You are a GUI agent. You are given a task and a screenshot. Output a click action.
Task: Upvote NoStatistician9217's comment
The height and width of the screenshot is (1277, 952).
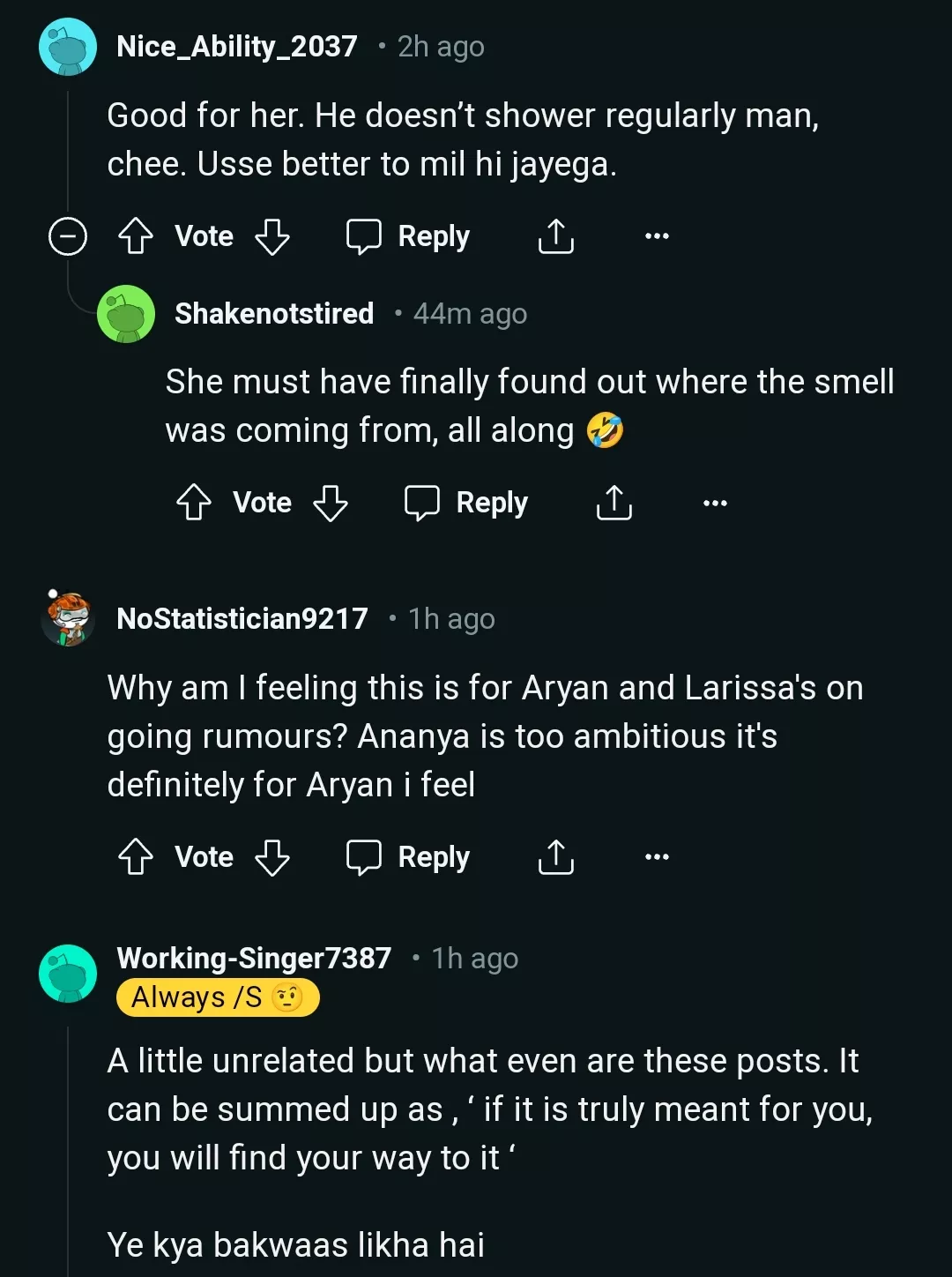tap(136, 856)
